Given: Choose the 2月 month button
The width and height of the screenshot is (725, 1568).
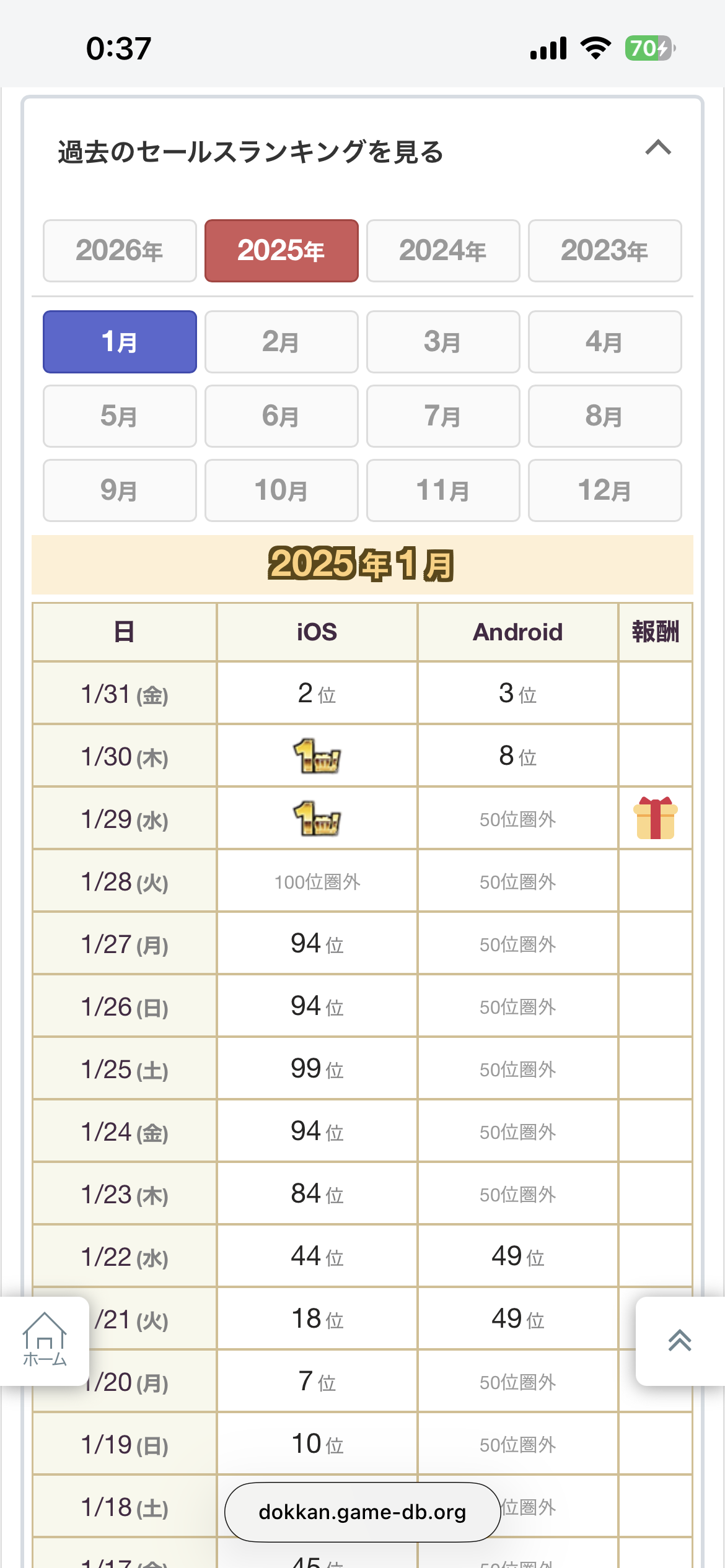Looking at the screenshot, I should tap(281, 342).
